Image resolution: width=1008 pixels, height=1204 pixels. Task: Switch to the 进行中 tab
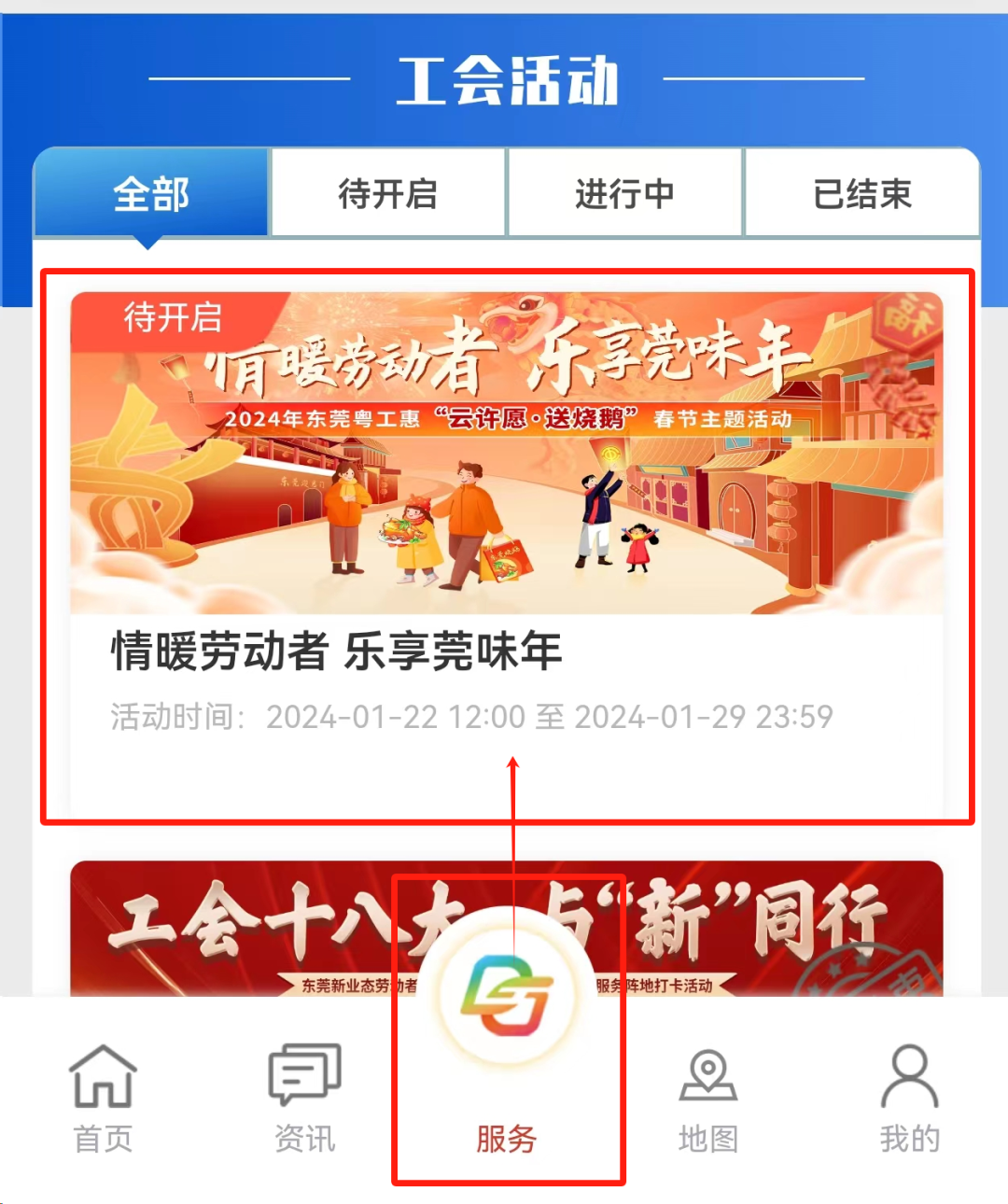click(624, 194)
